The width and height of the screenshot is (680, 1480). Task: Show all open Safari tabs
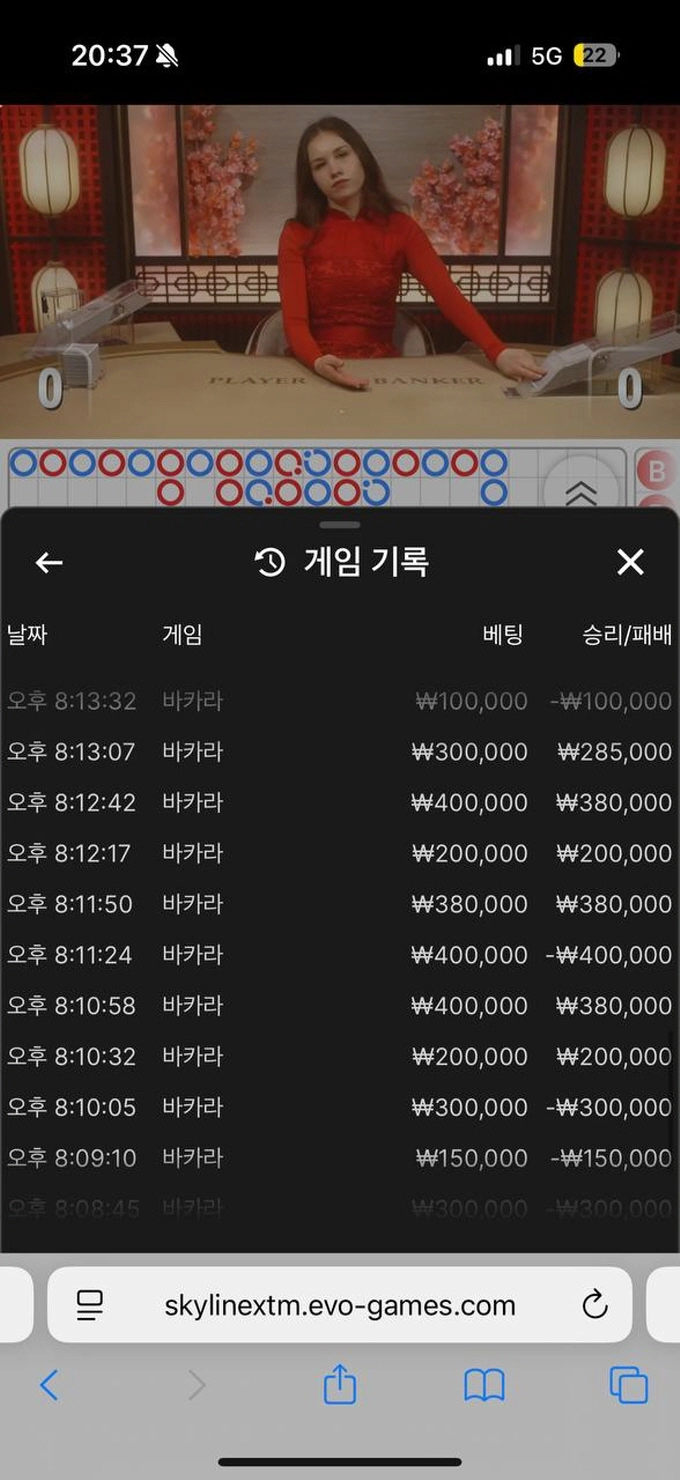pos(629,1386)
